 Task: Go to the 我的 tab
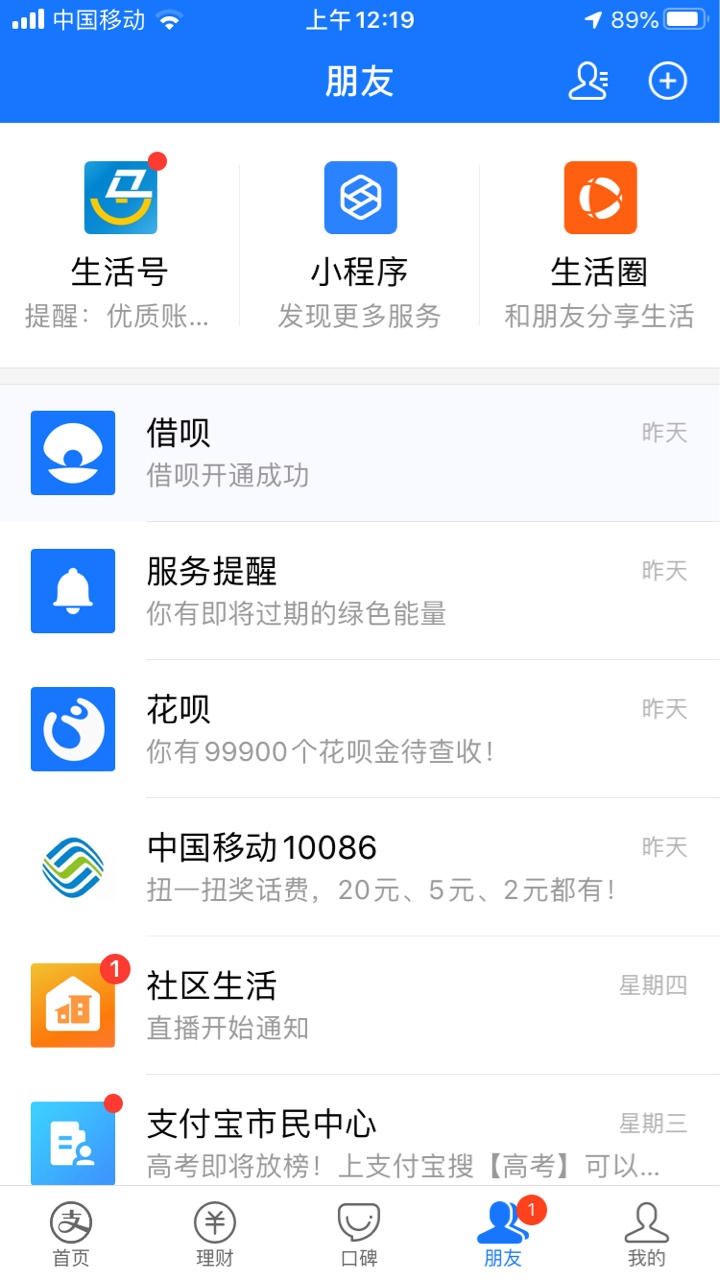pyautogui.click(x=647, y=1234)
